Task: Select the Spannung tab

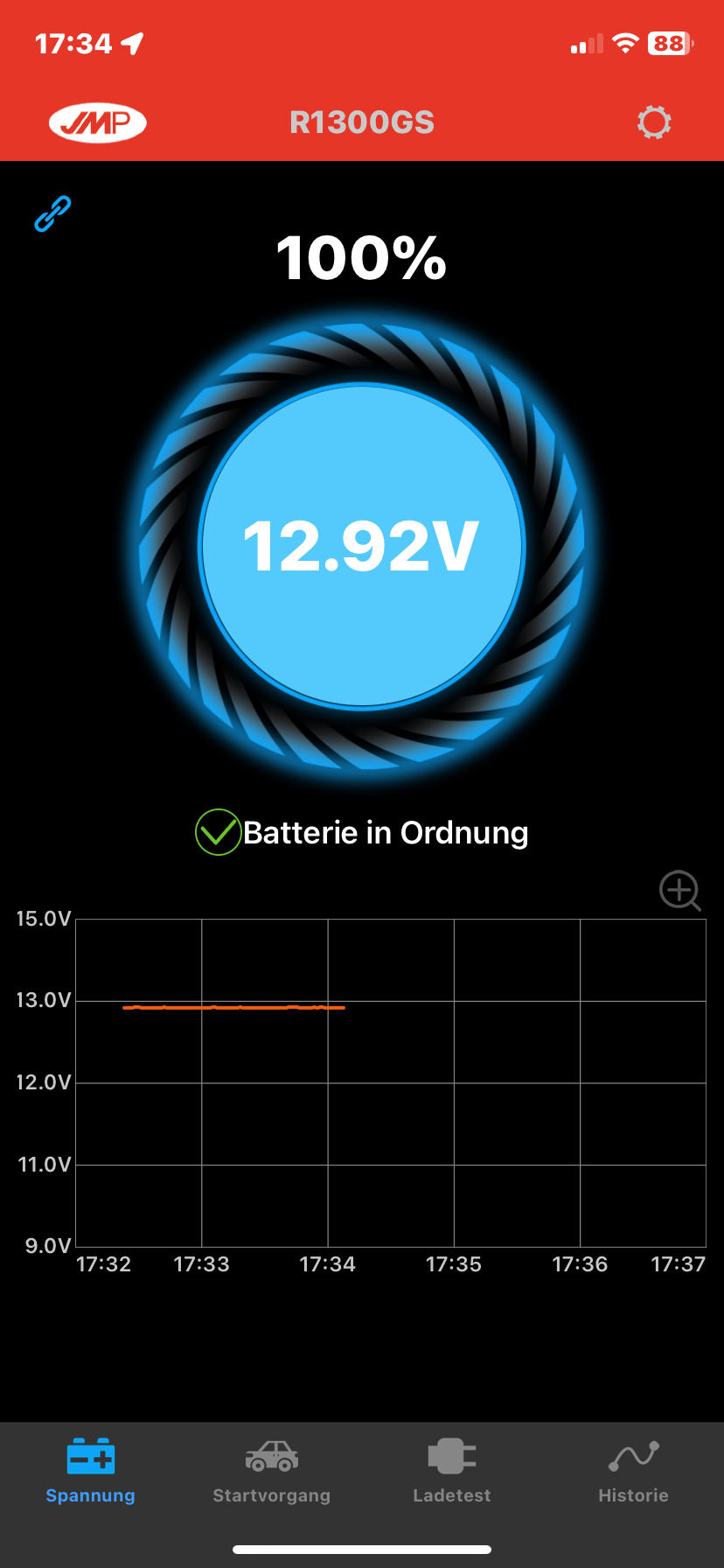Action: click(91, 1472)
